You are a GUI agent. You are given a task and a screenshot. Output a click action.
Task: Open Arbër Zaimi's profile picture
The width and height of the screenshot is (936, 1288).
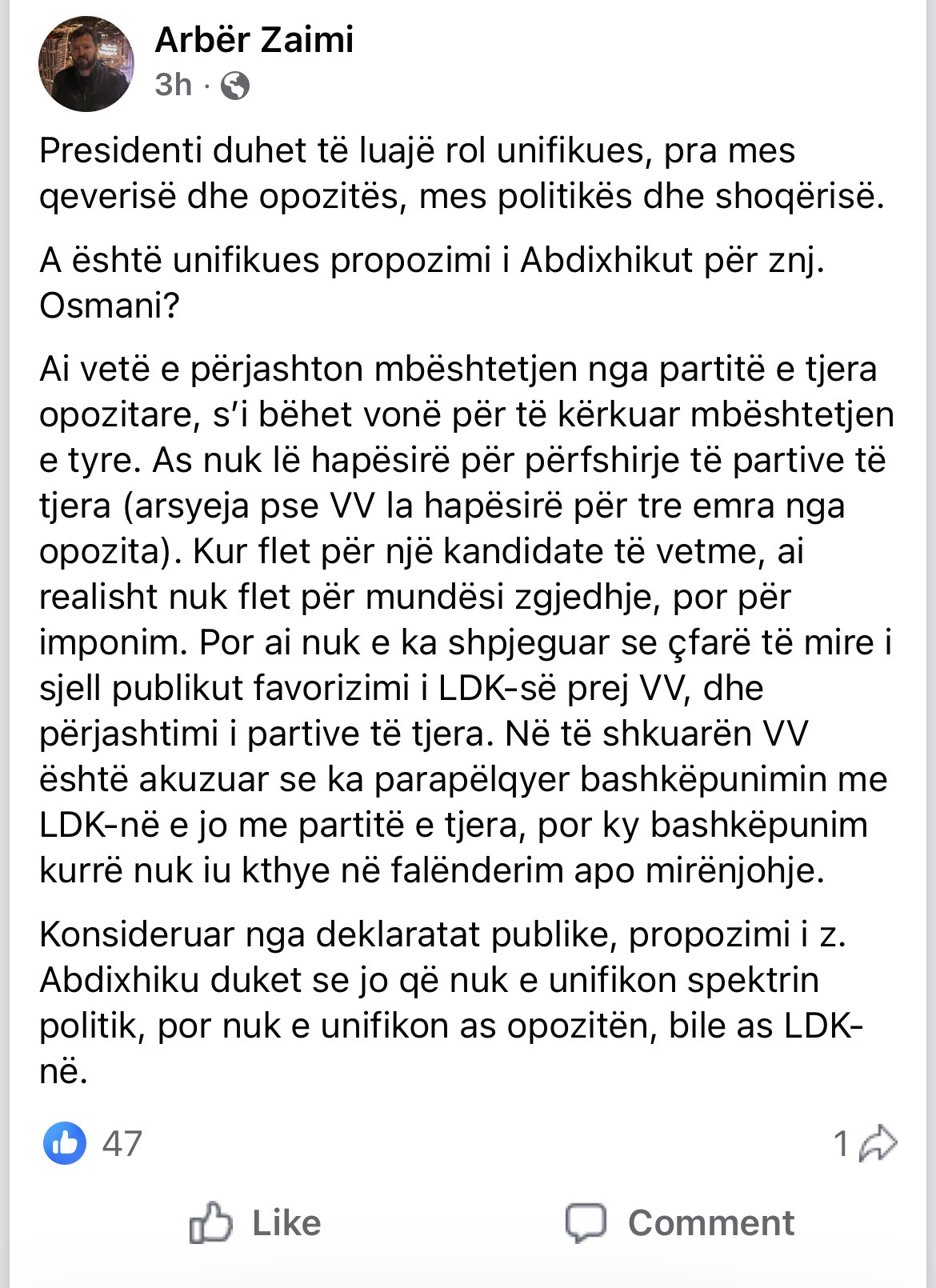pyautogui.click(x=86, y=64)
